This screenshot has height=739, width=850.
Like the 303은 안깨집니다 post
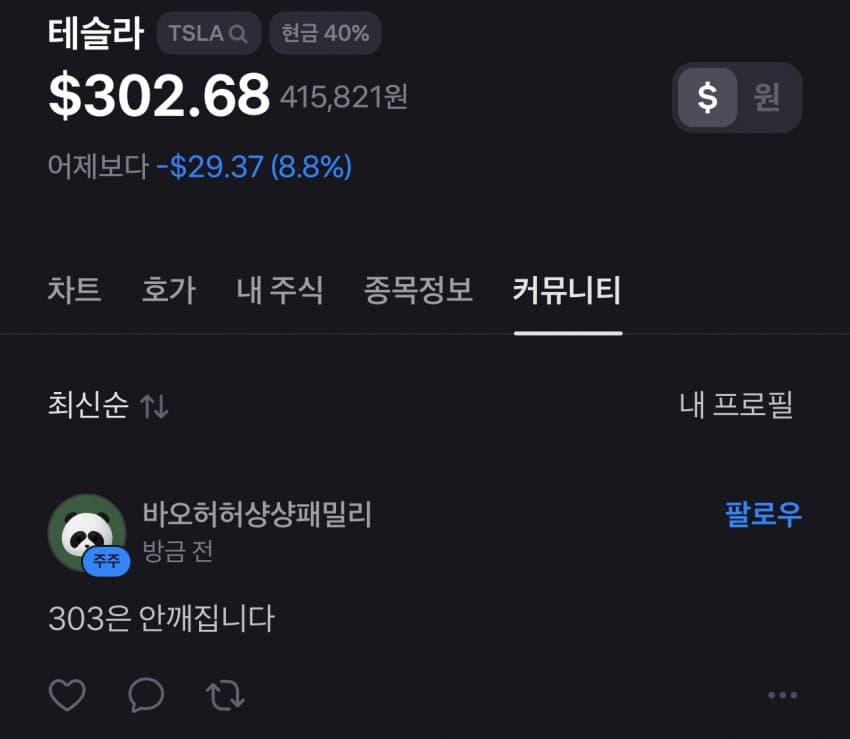tap(67, 695)
